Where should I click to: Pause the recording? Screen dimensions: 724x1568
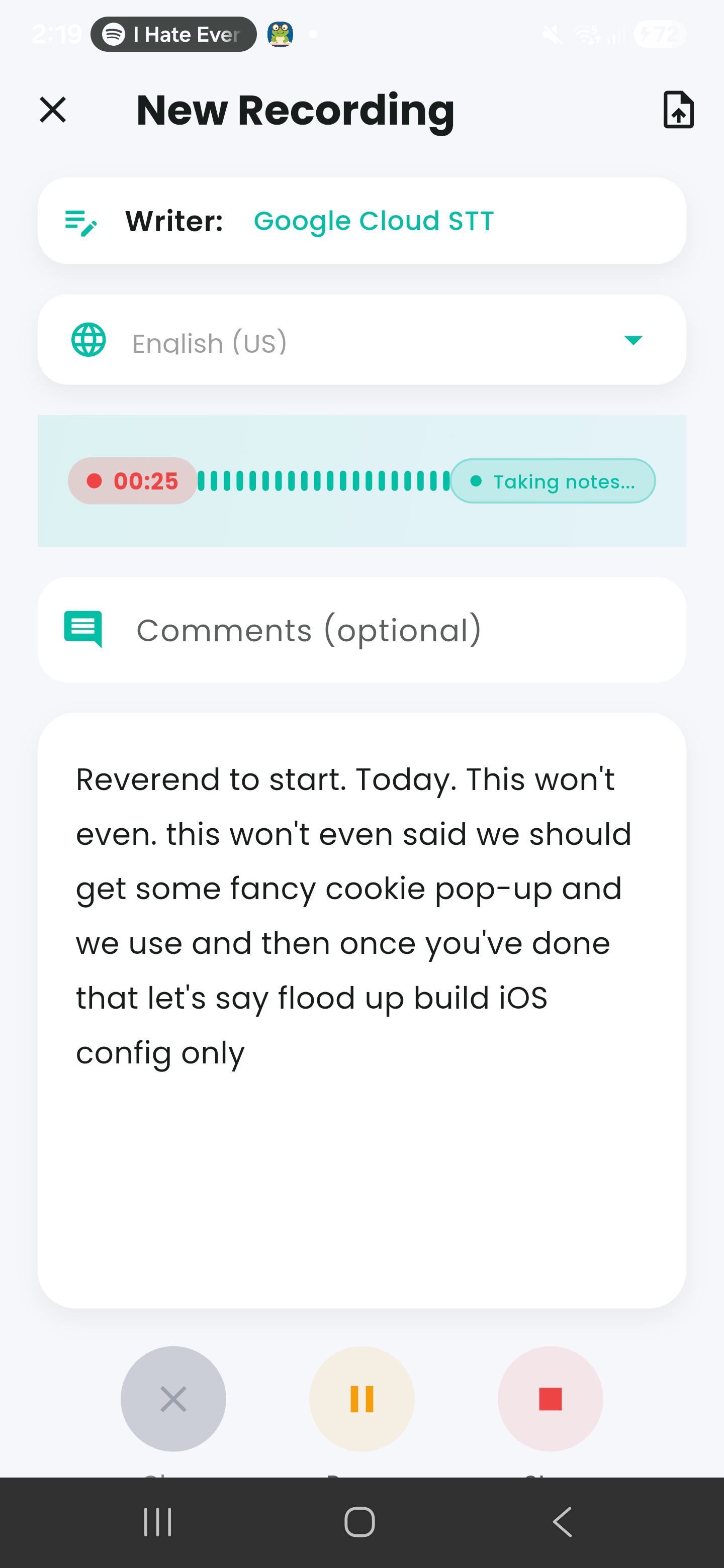361,1399
